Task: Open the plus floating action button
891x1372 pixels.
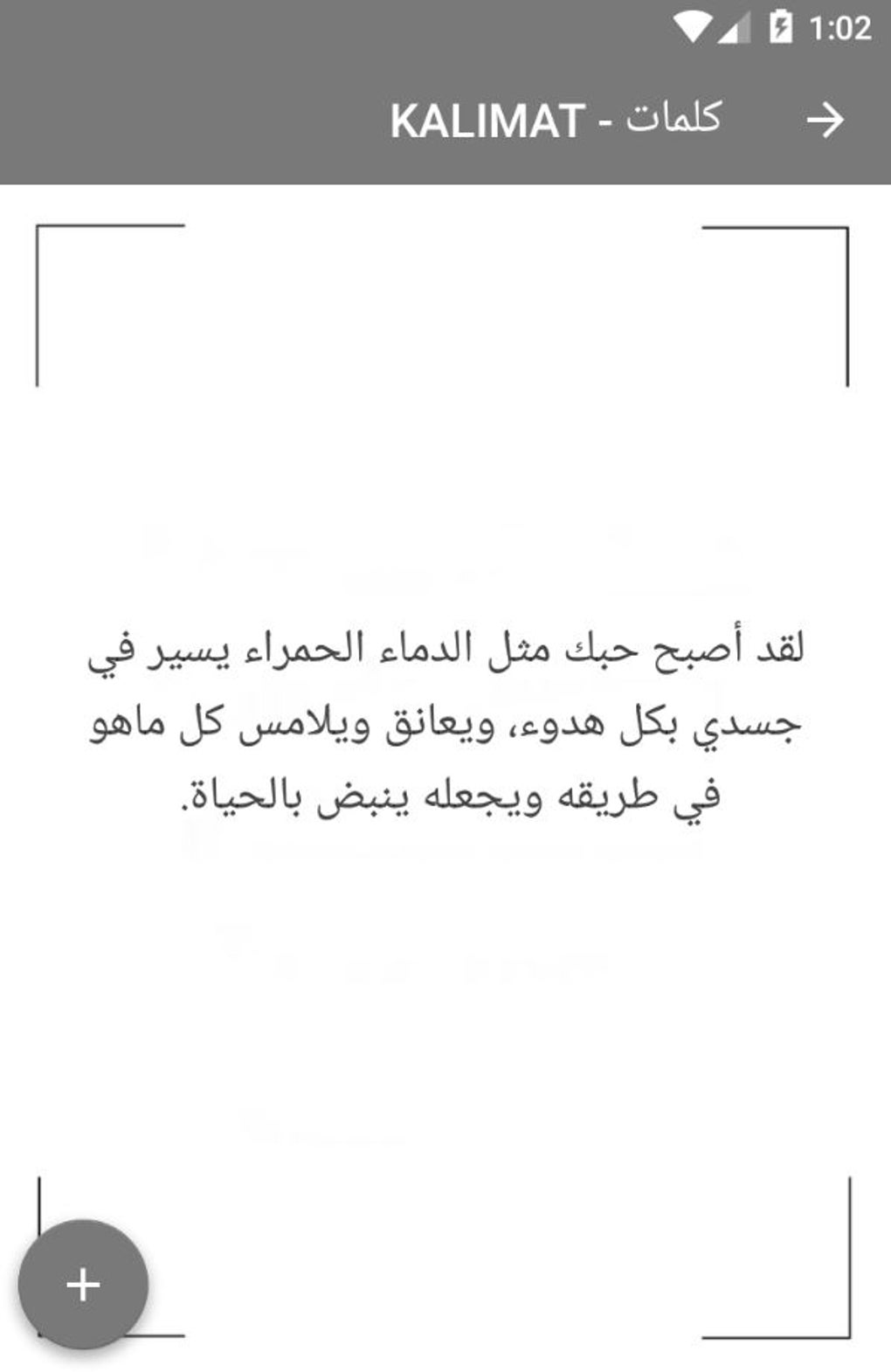Action: (83, 1285)
